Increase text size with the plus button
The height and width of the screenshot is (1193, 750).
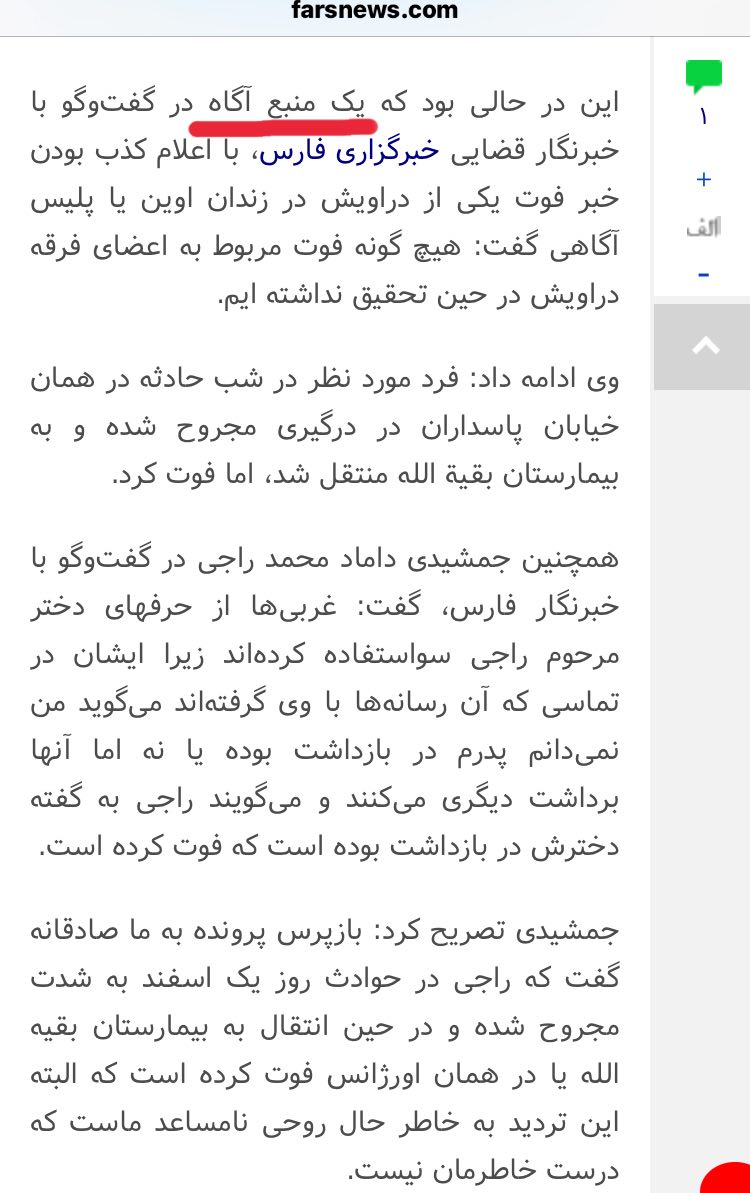703,180
